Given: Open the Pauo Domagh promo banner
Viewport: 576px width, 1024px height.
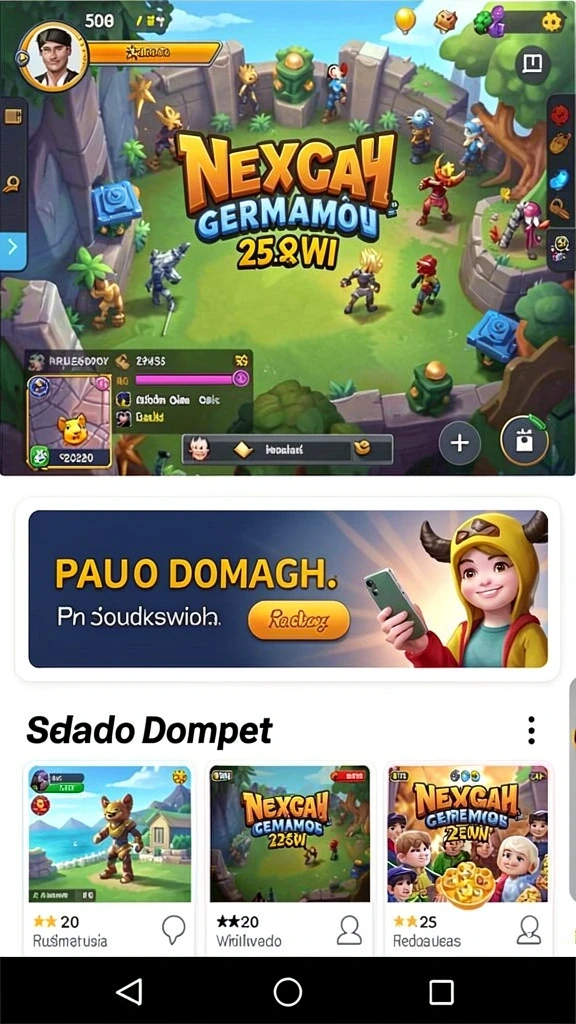Looking at the screenshot, I should (x=288, y=588).
